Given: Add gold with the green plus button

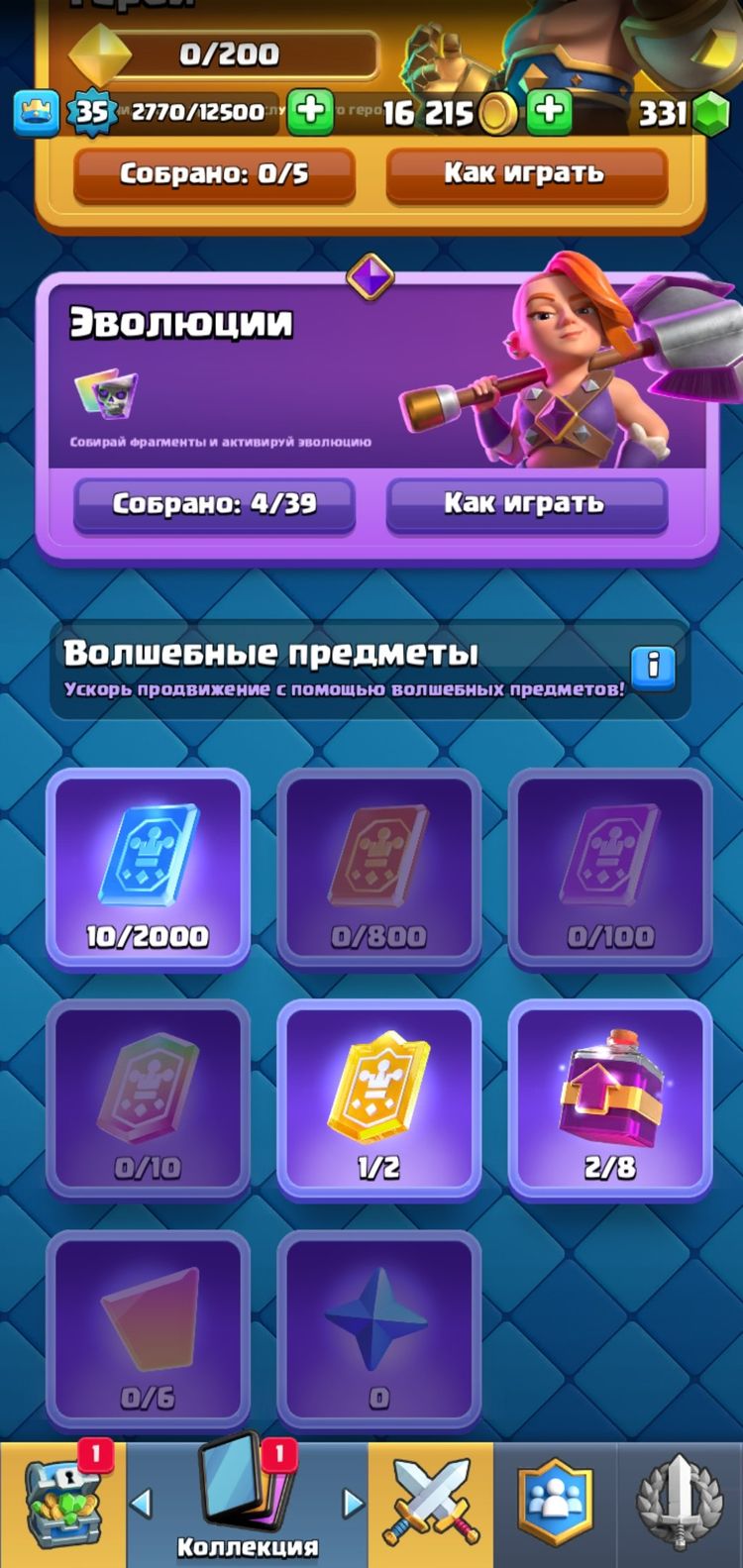Looking at the screenshot, I should pos(549,112).
